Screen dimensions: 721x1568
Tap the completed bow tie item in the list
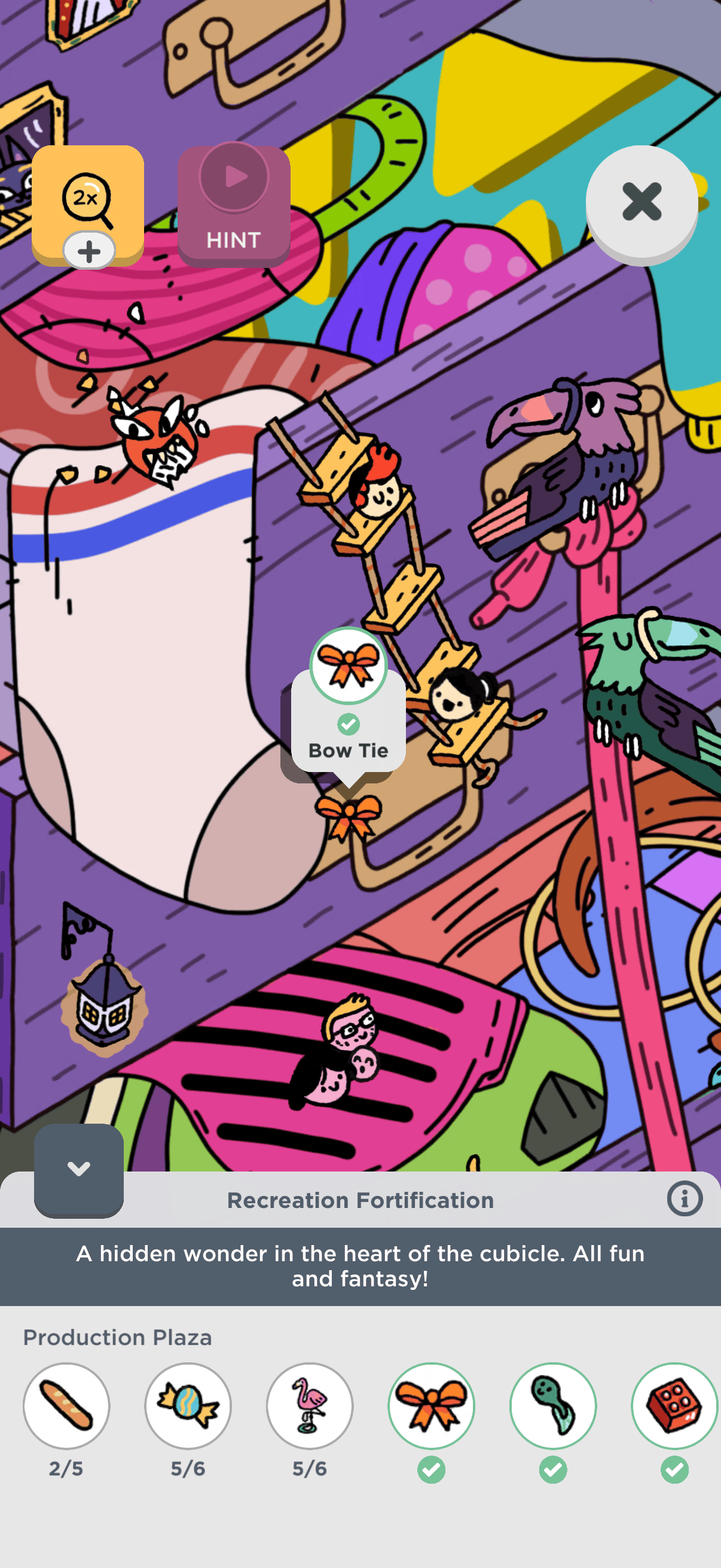(x=432, y=1405)
